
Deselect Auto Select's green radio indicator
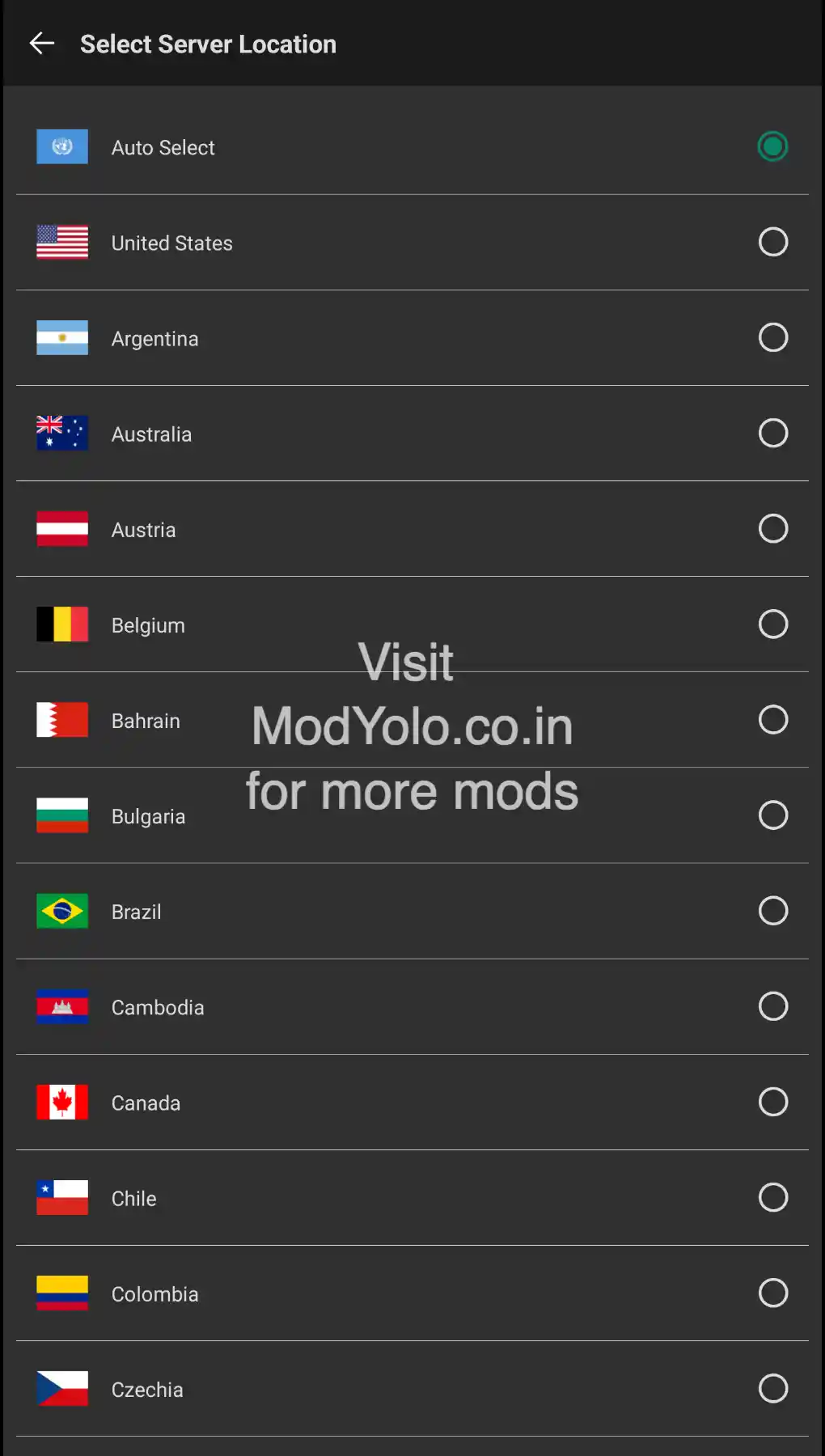tap(772, 147)
